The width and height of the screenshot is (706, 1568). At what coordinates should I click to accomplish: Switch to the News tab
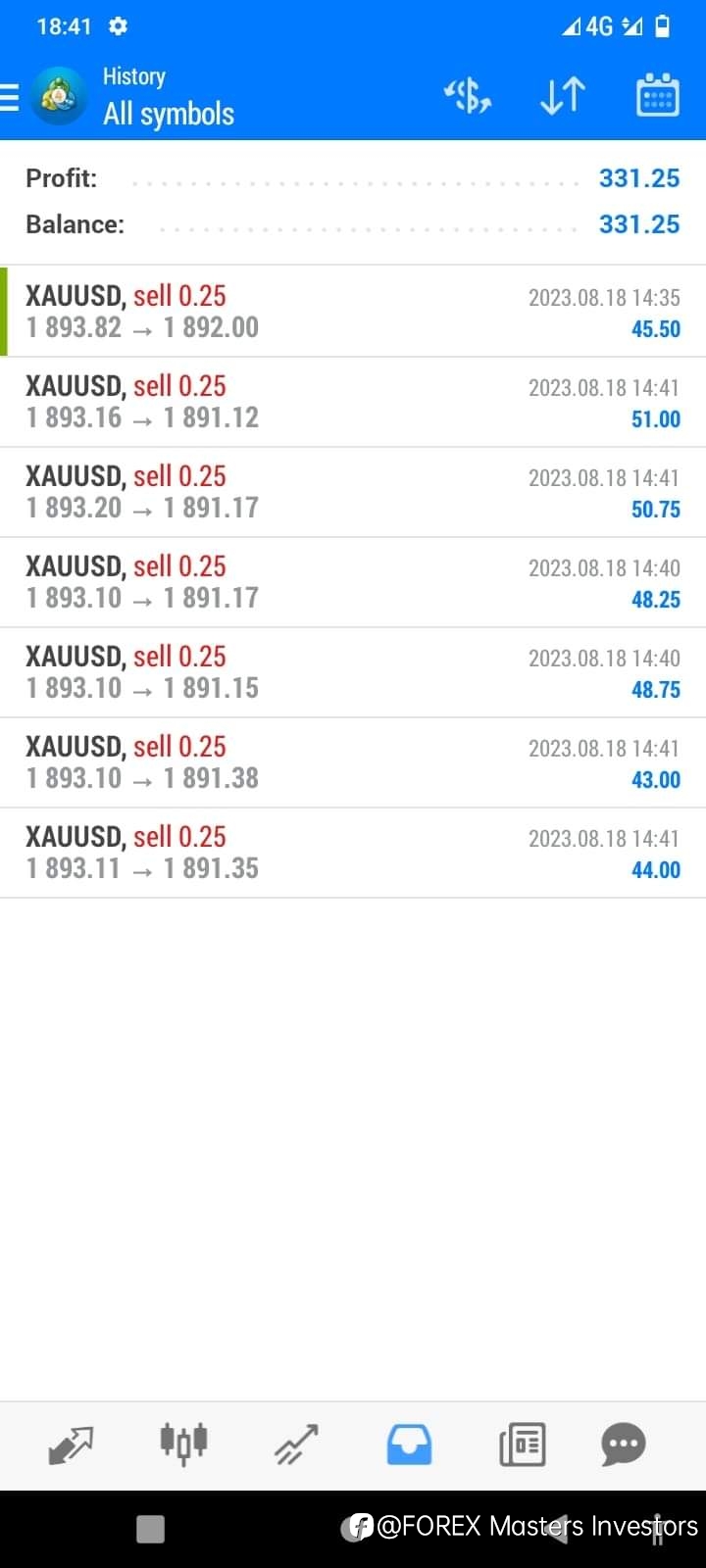[522, 1445]
